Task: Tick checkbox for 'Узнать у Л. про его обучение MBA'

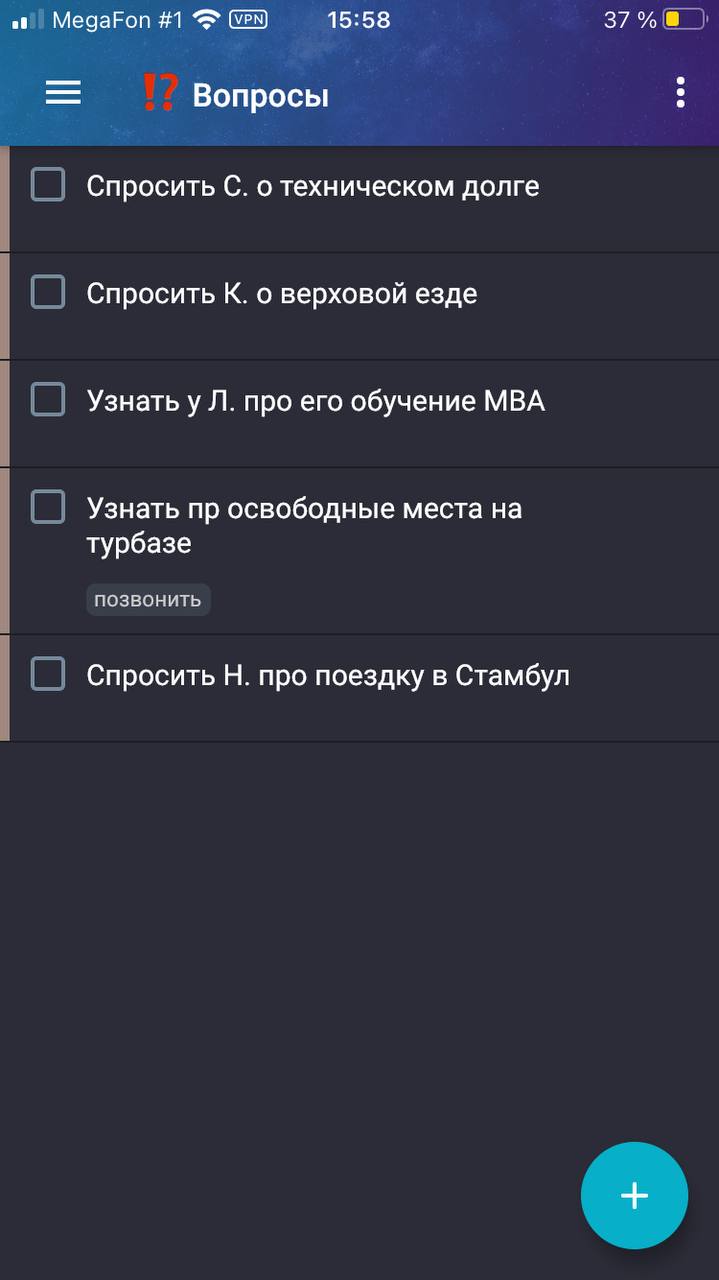Action: tap(48, 399)
